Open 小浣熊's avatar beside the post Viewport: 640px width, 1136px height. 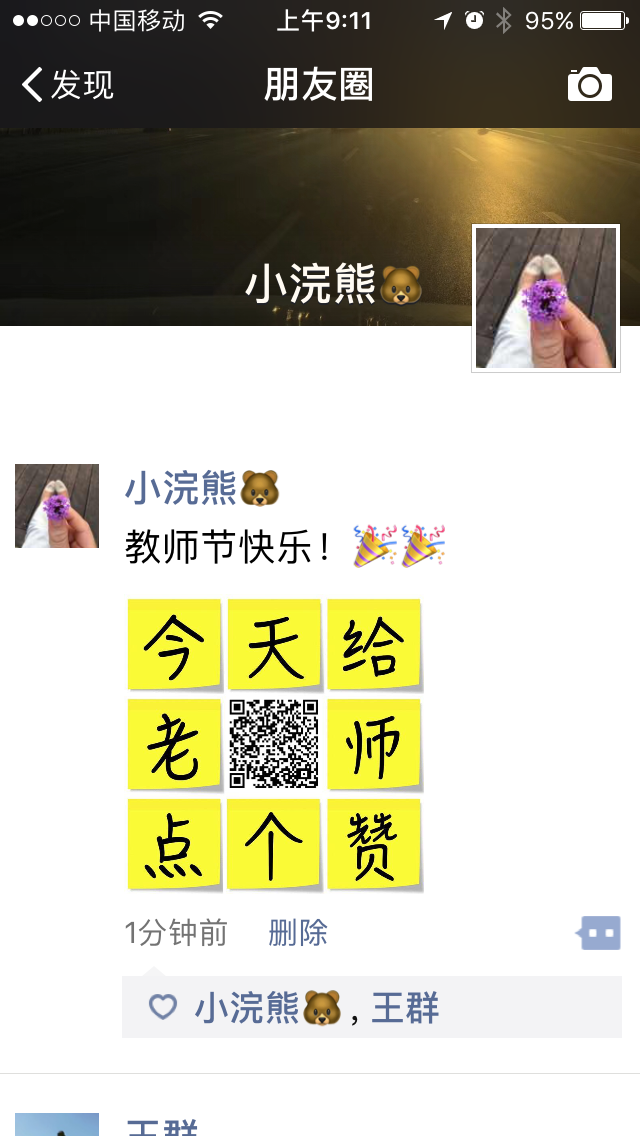pos(57,506)
